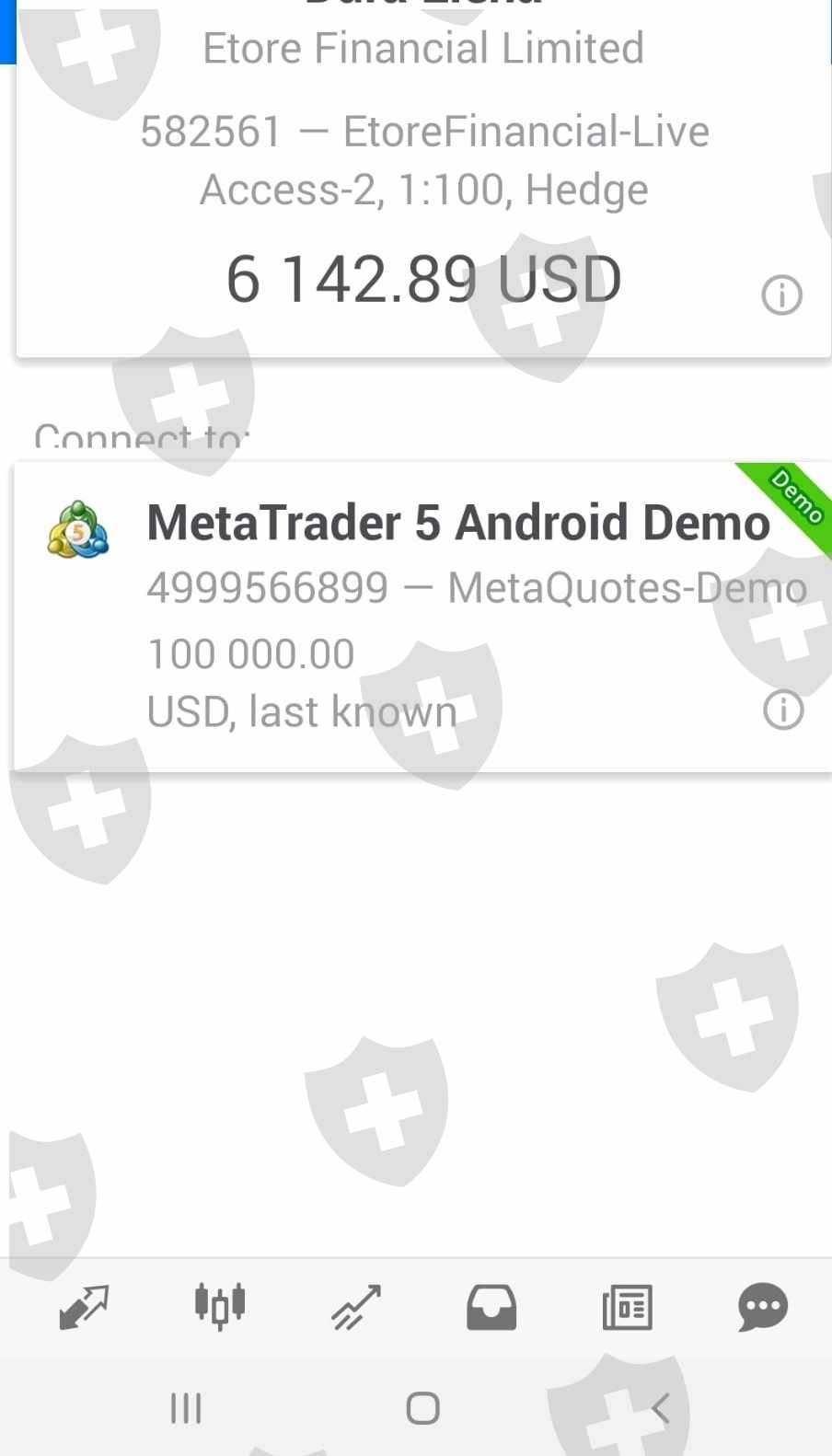Viewport: 832px width, 1456px height.
Task: Show info for the MetaQuotes-Demo account
Action: [x=783, y=711]
